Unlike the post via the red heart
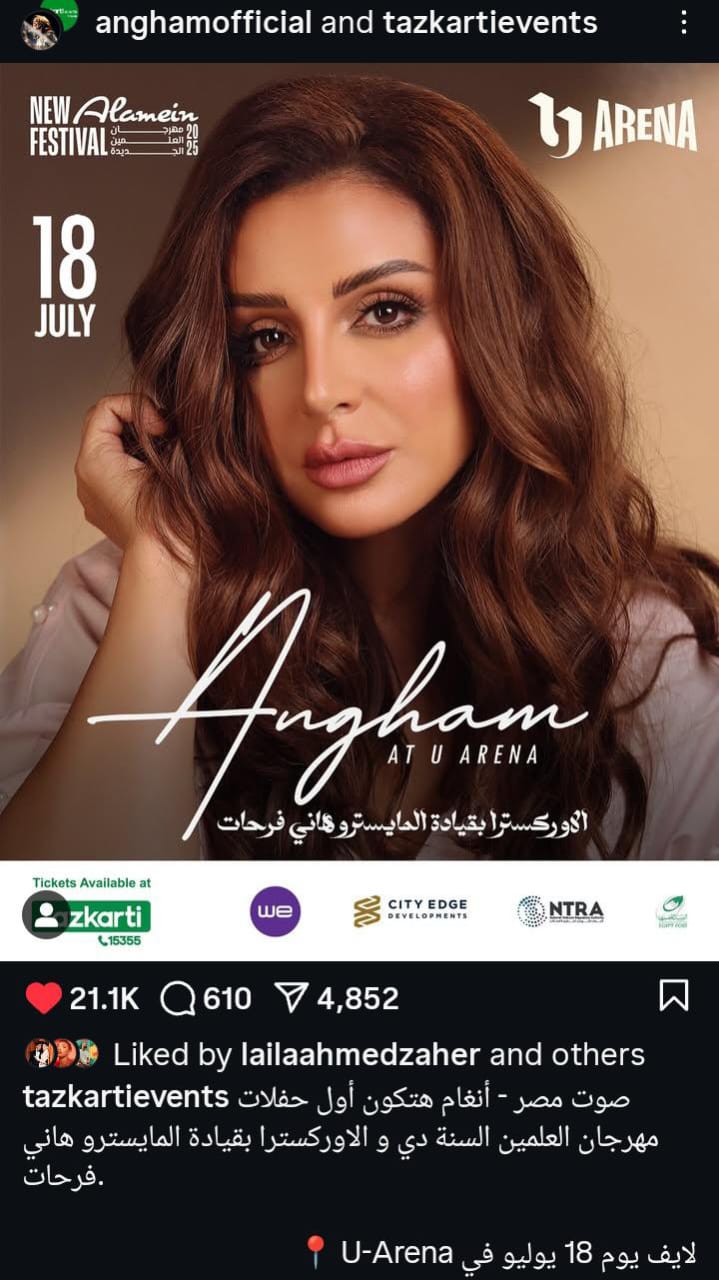 point(43,997)
